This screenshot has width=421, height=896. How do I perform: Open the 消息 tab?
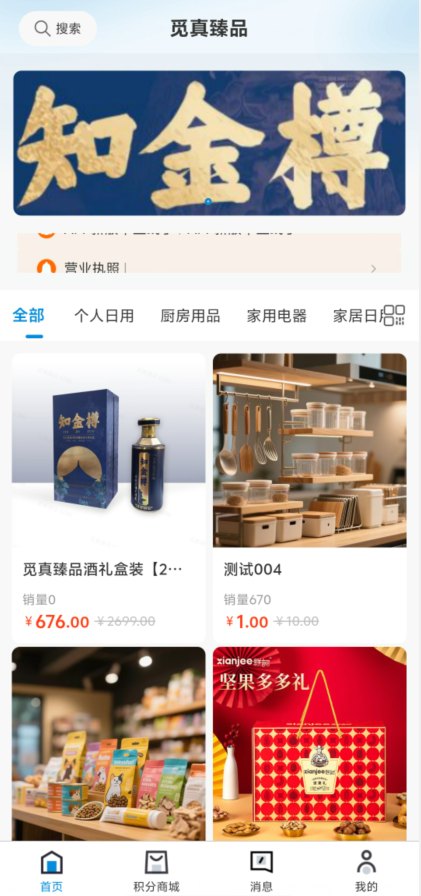tap(262, 871)
